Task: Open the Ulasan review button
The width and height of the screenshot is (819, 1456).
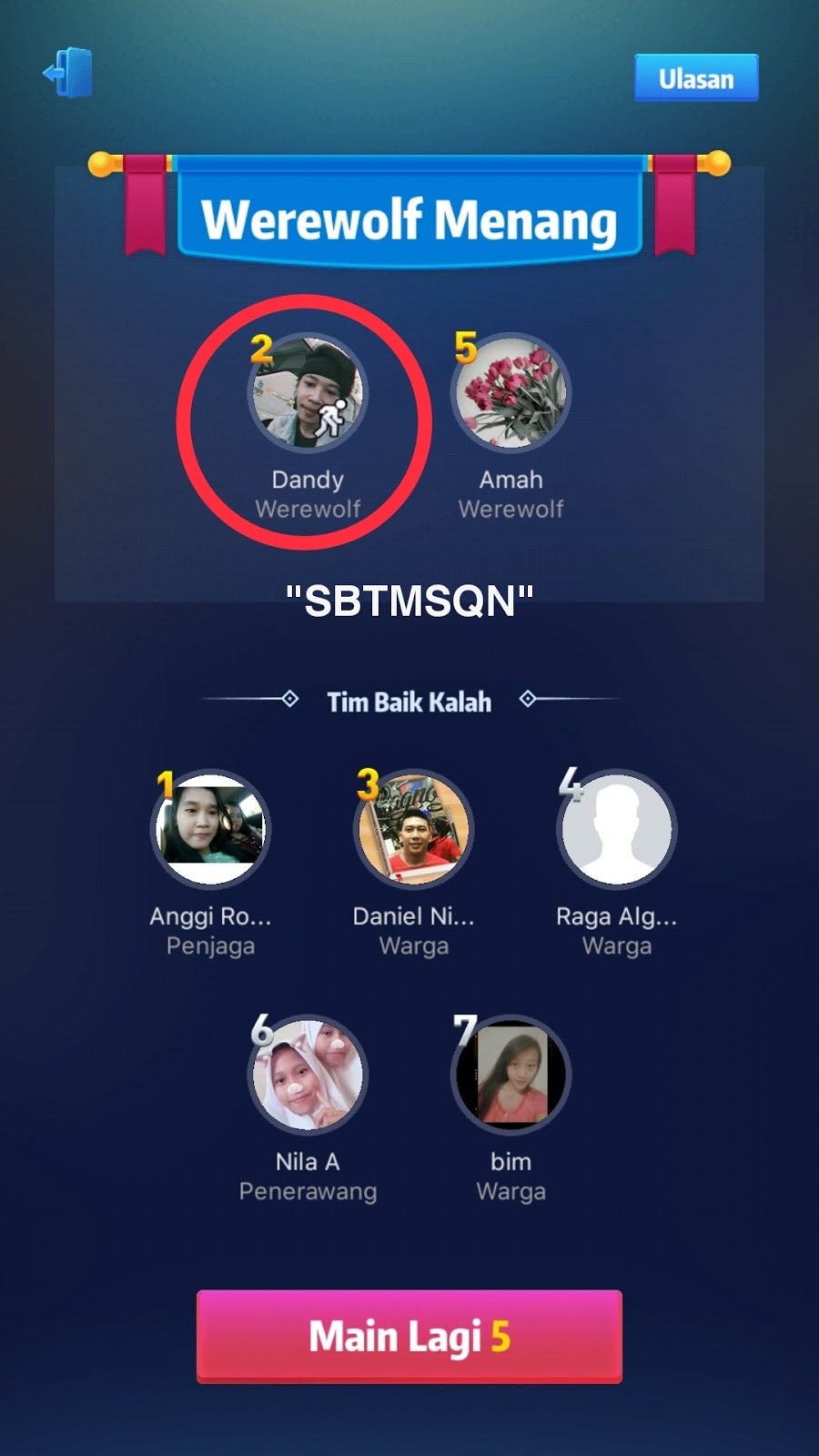Action: coord(696,78)
